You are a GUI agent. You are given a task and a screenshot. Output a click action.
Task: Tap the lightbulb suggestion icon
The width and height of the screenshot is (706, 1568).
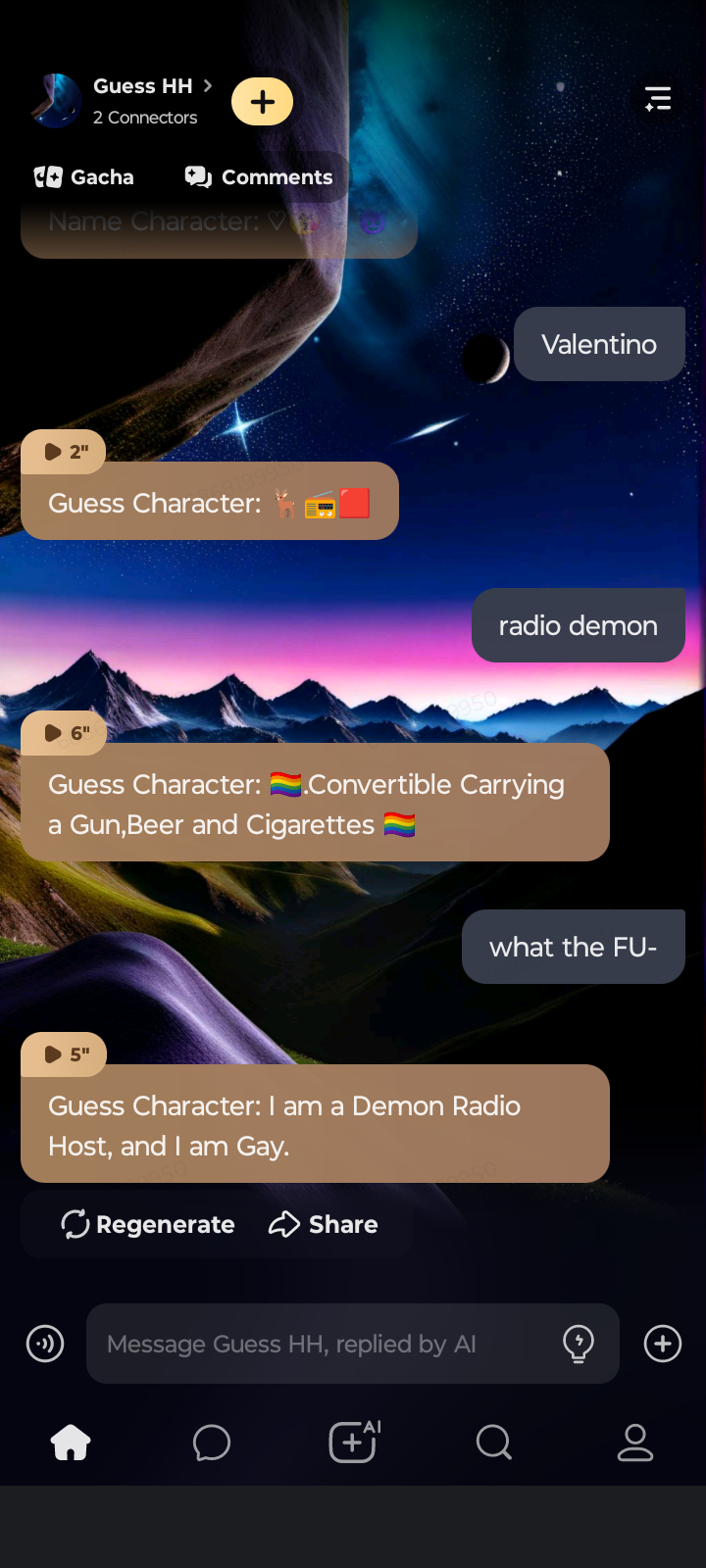tap(579, 1344)
